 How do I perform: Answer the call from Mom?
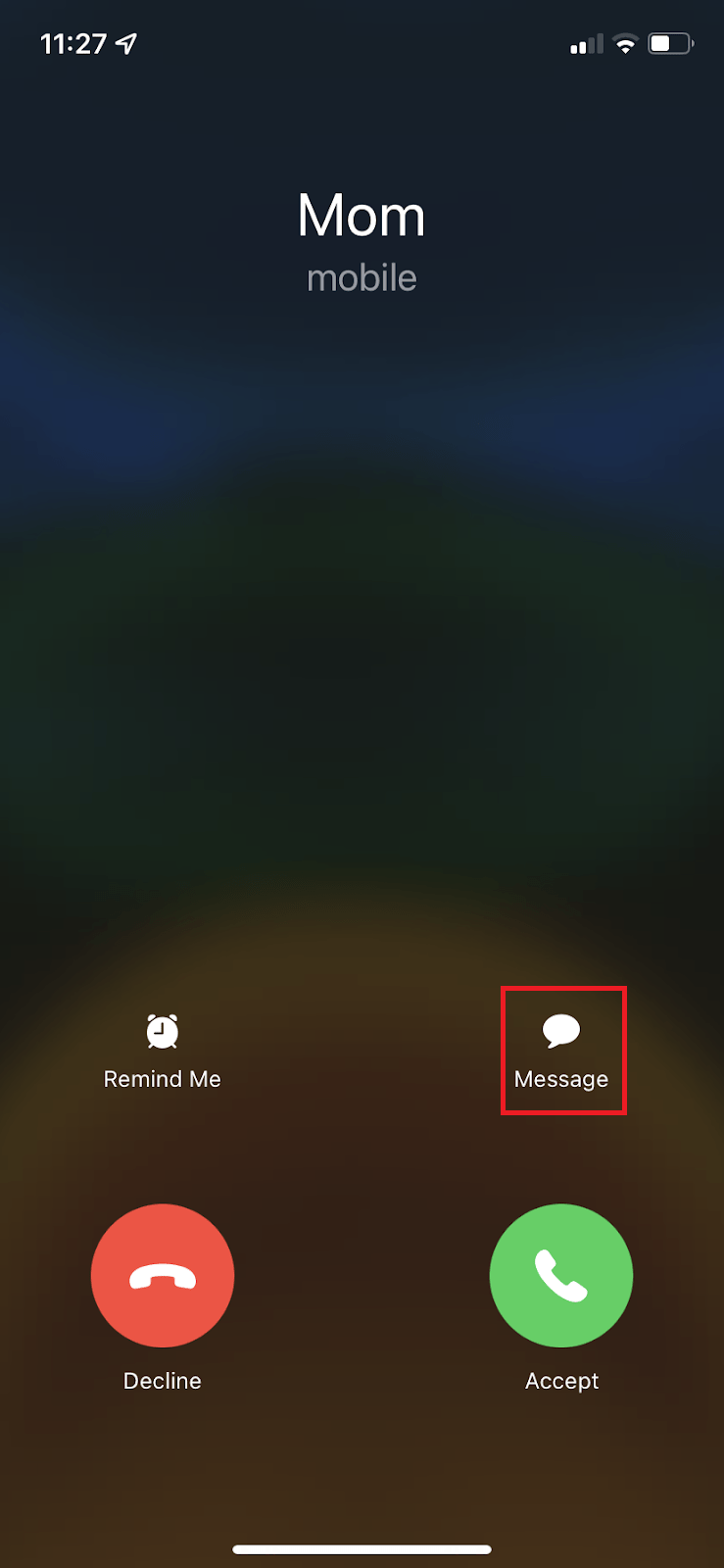[561, 1274]
